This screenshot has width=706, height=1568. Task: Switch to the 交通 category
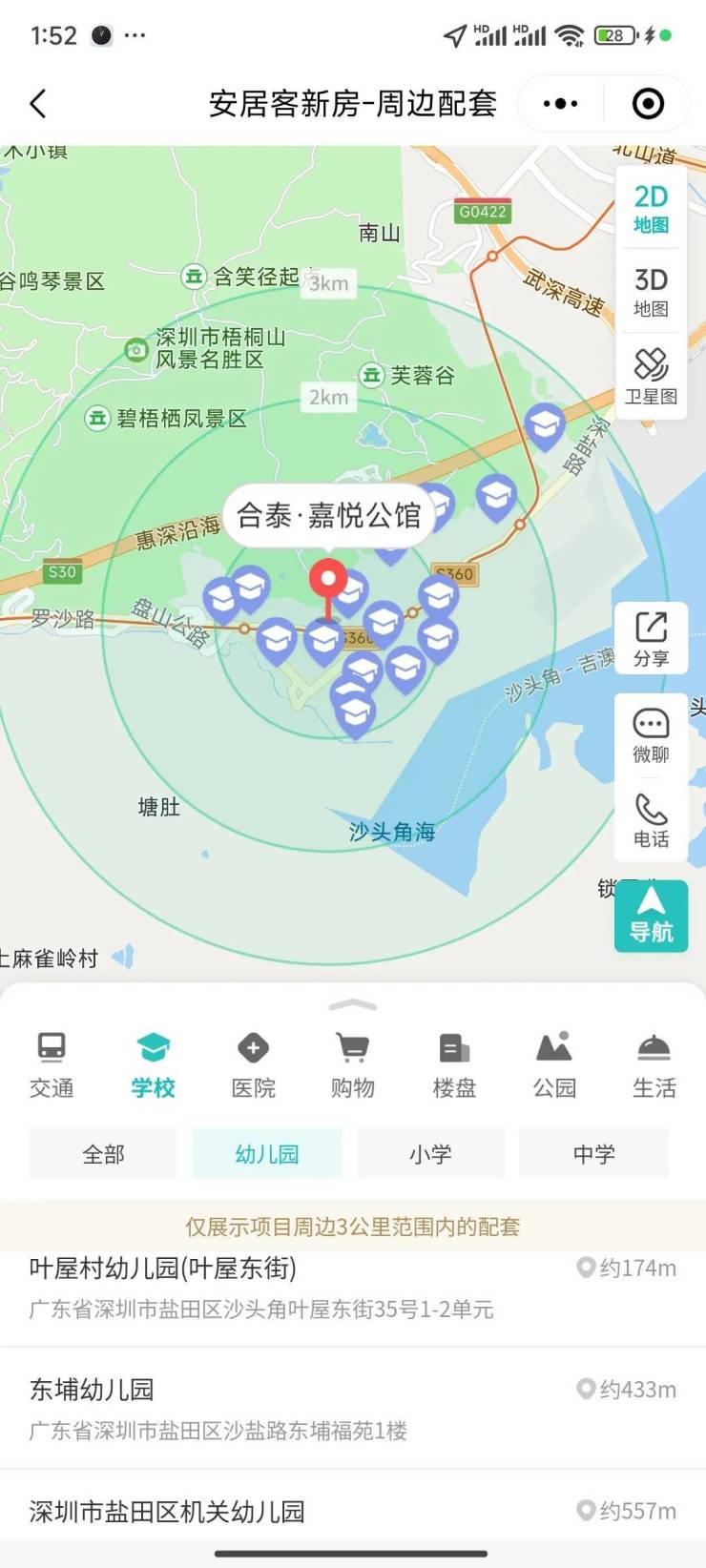52,1064
